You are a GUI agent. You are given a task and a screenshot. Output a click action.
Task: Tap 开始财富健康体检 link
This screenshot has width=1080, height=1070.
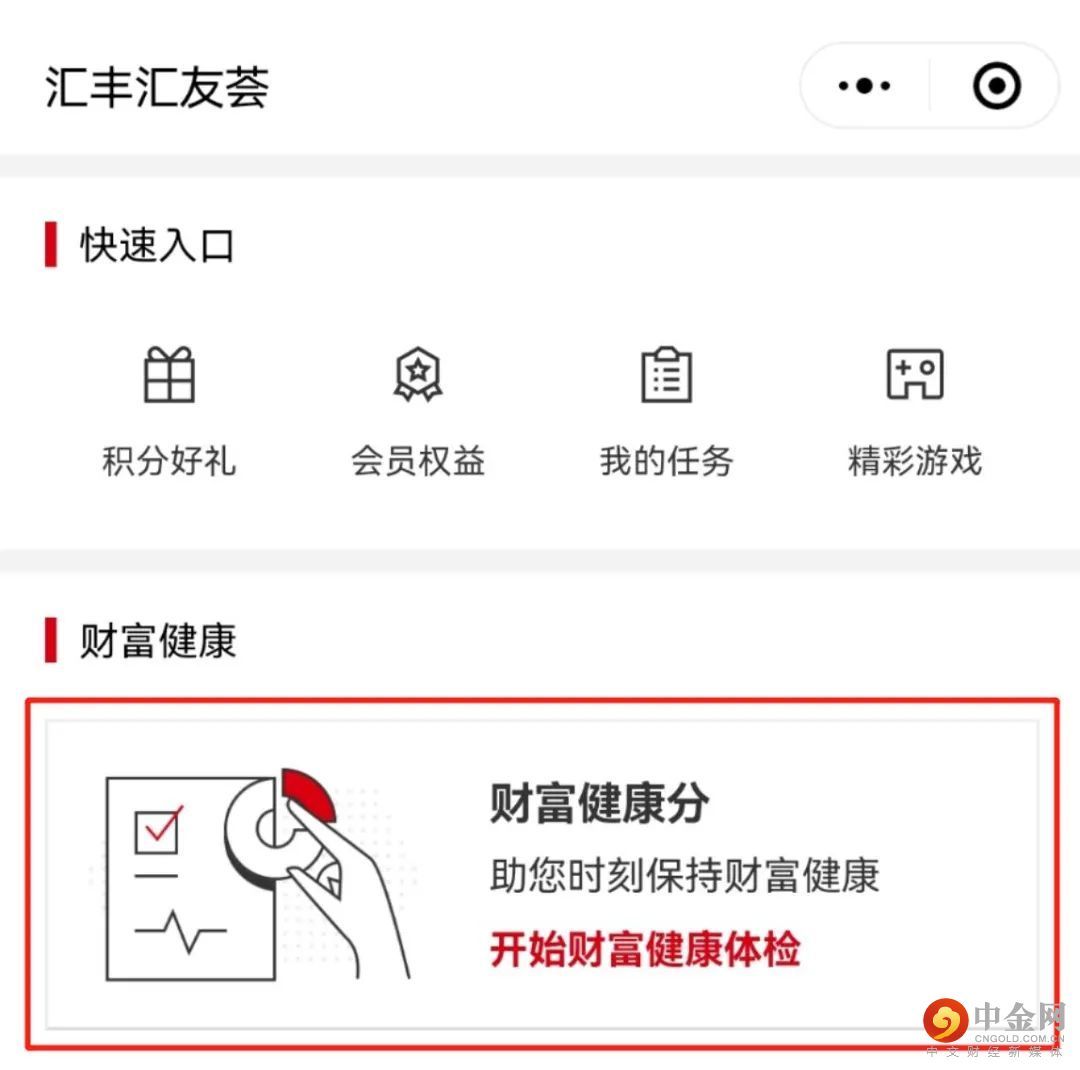645,949
